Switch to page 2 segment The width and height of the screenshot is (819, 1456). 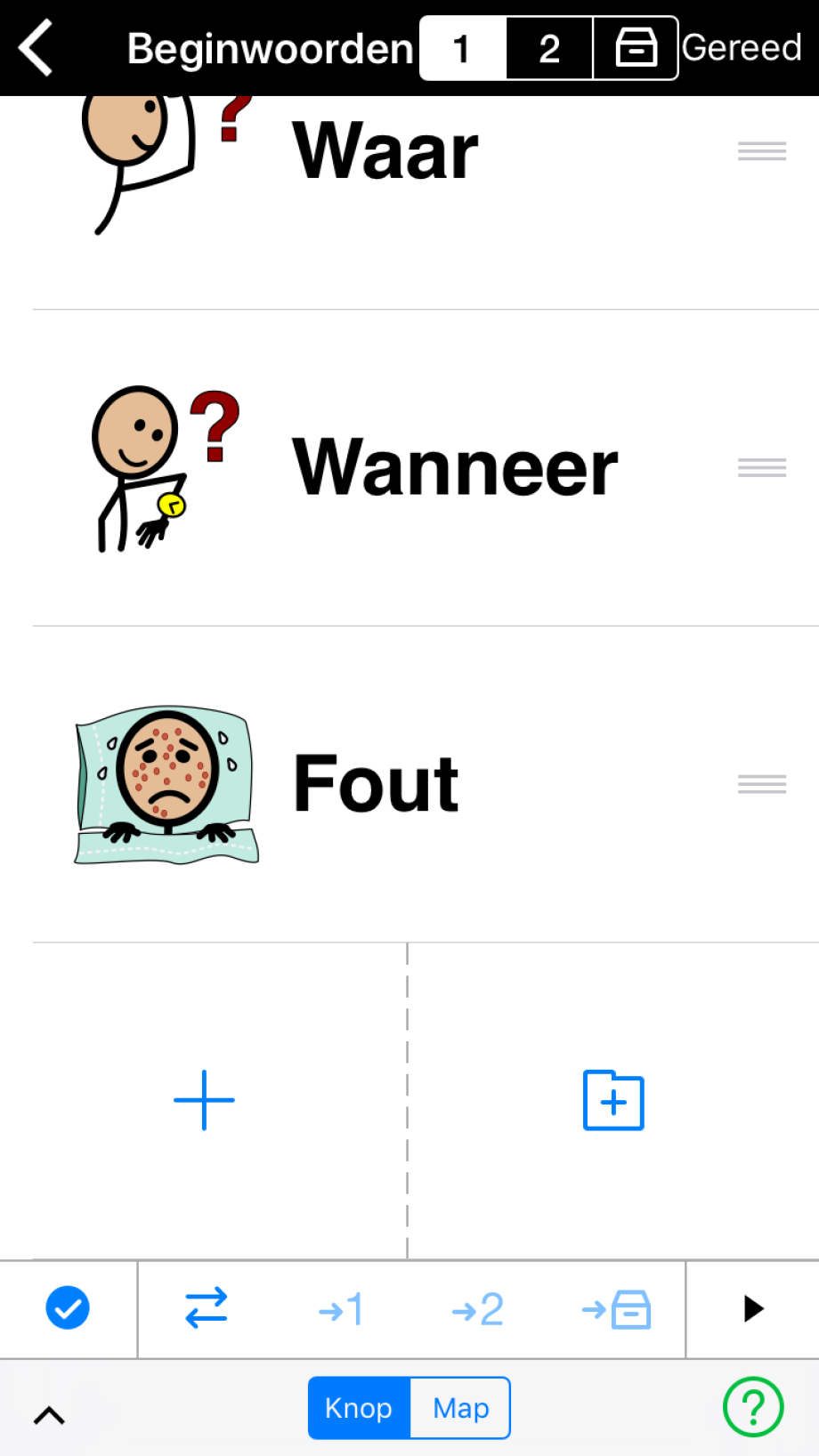click(549, 49)
